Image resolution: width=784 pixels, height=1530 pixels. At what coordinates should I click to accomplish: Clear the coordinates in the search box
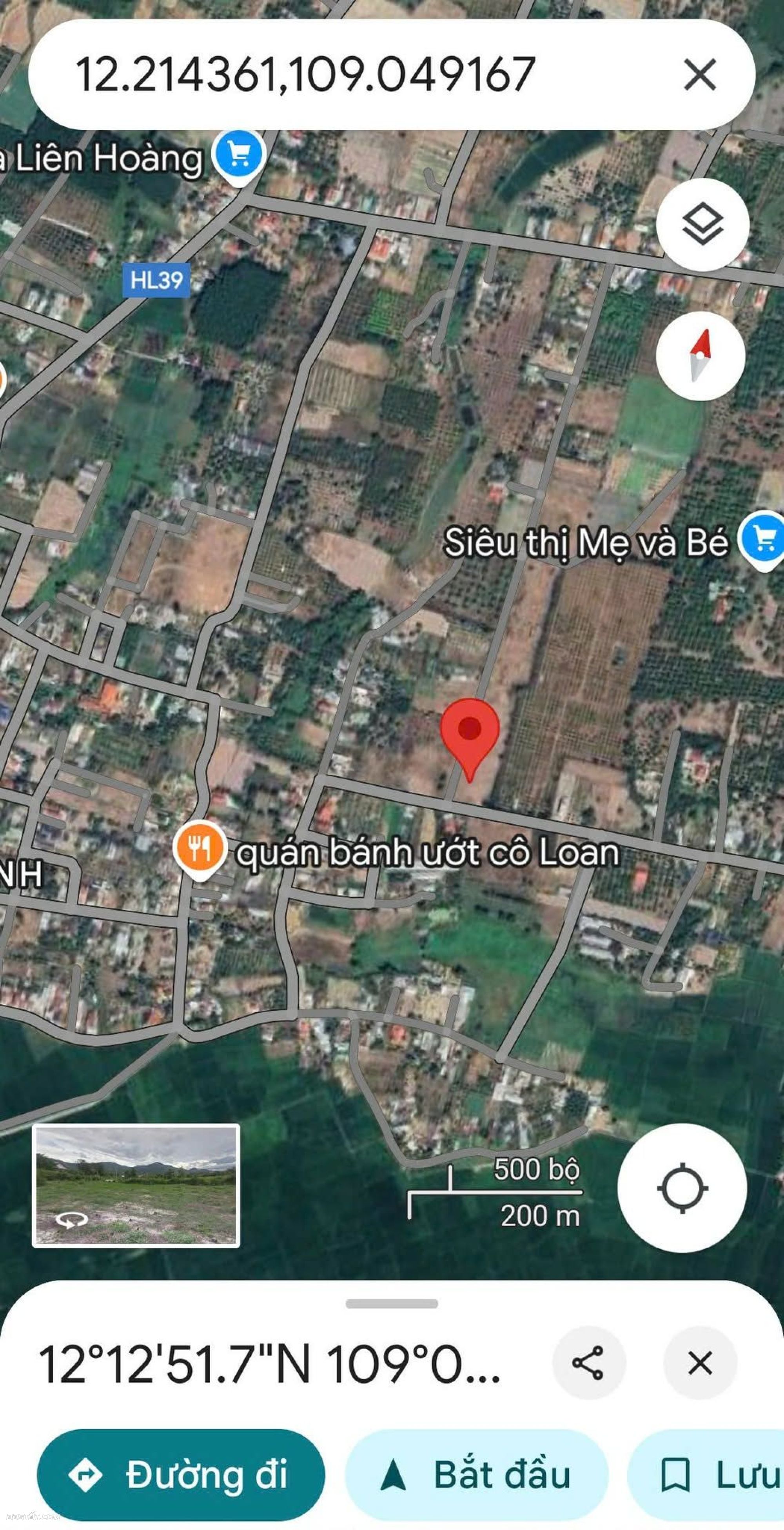(700, 75)
